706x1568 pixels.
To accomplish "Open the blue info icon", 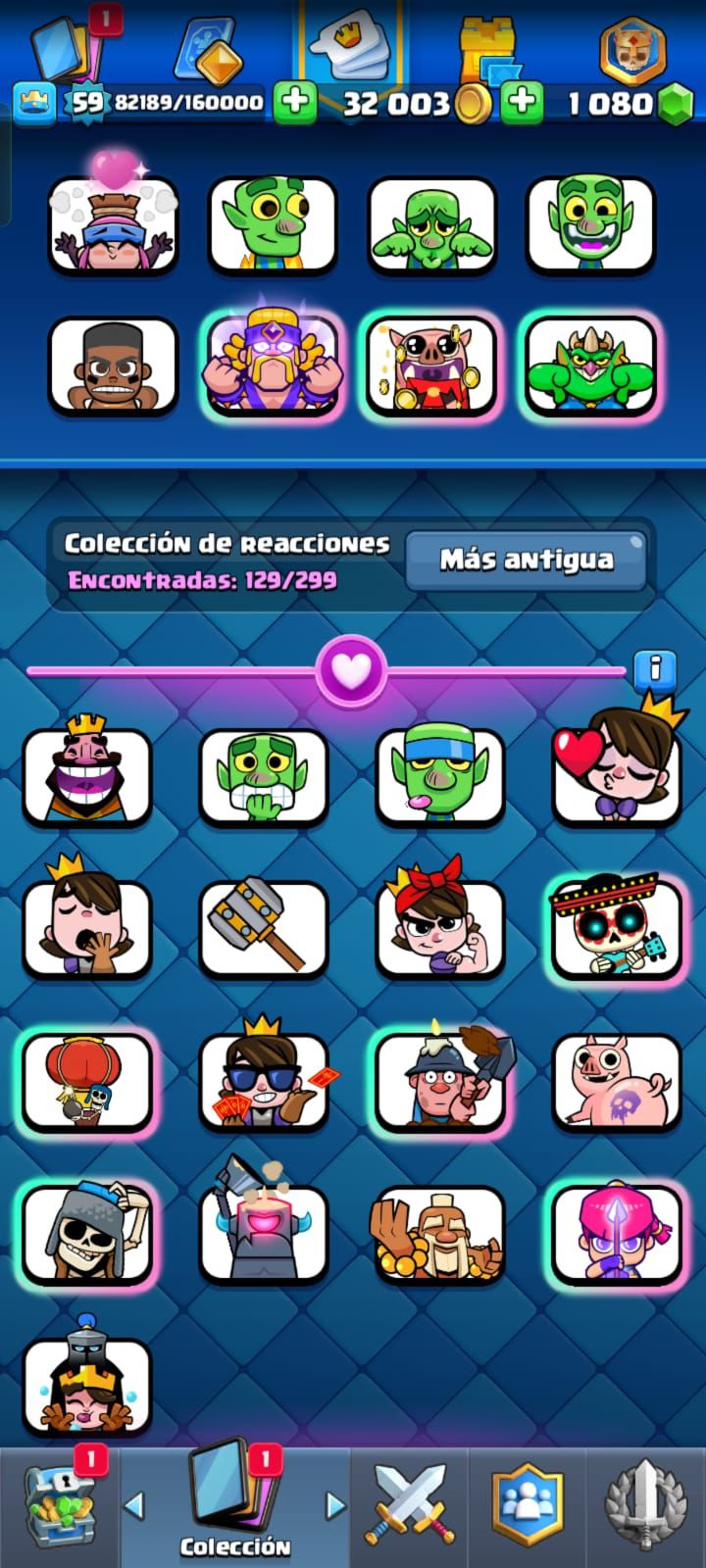I will tap(655, 670).
